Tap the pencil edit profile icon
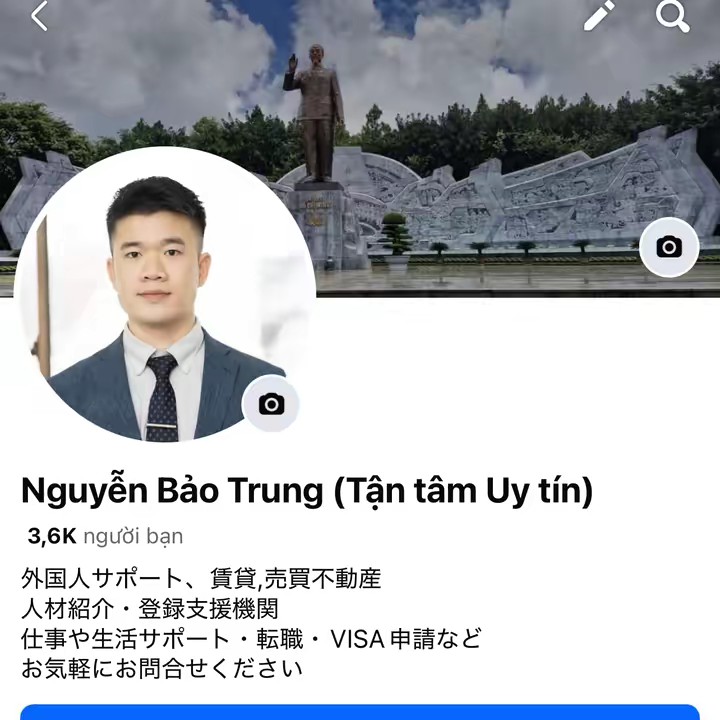This screenshot has height=720, width=720. [599, 15]
